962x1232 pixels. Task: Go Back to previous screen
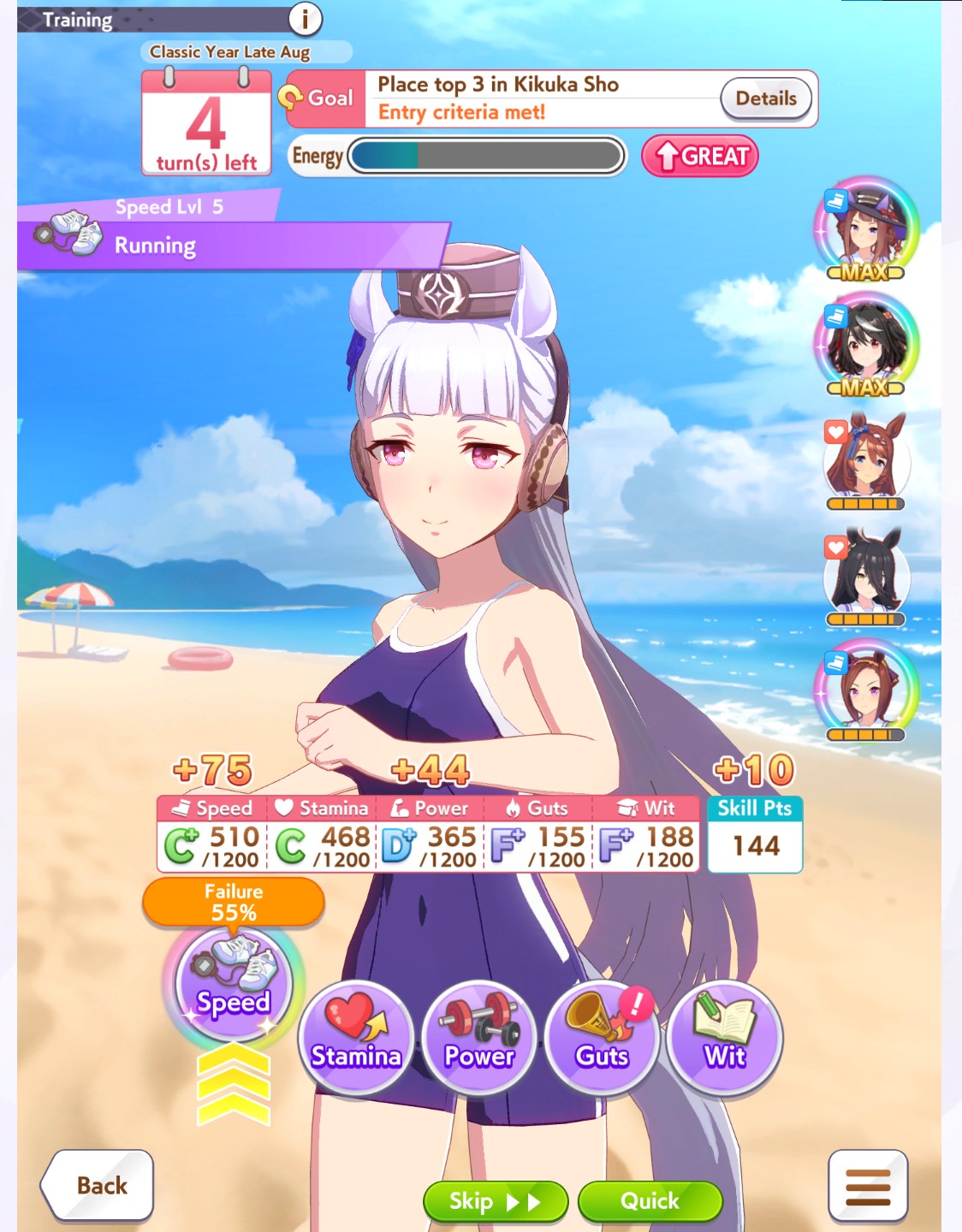[98, 1185]
